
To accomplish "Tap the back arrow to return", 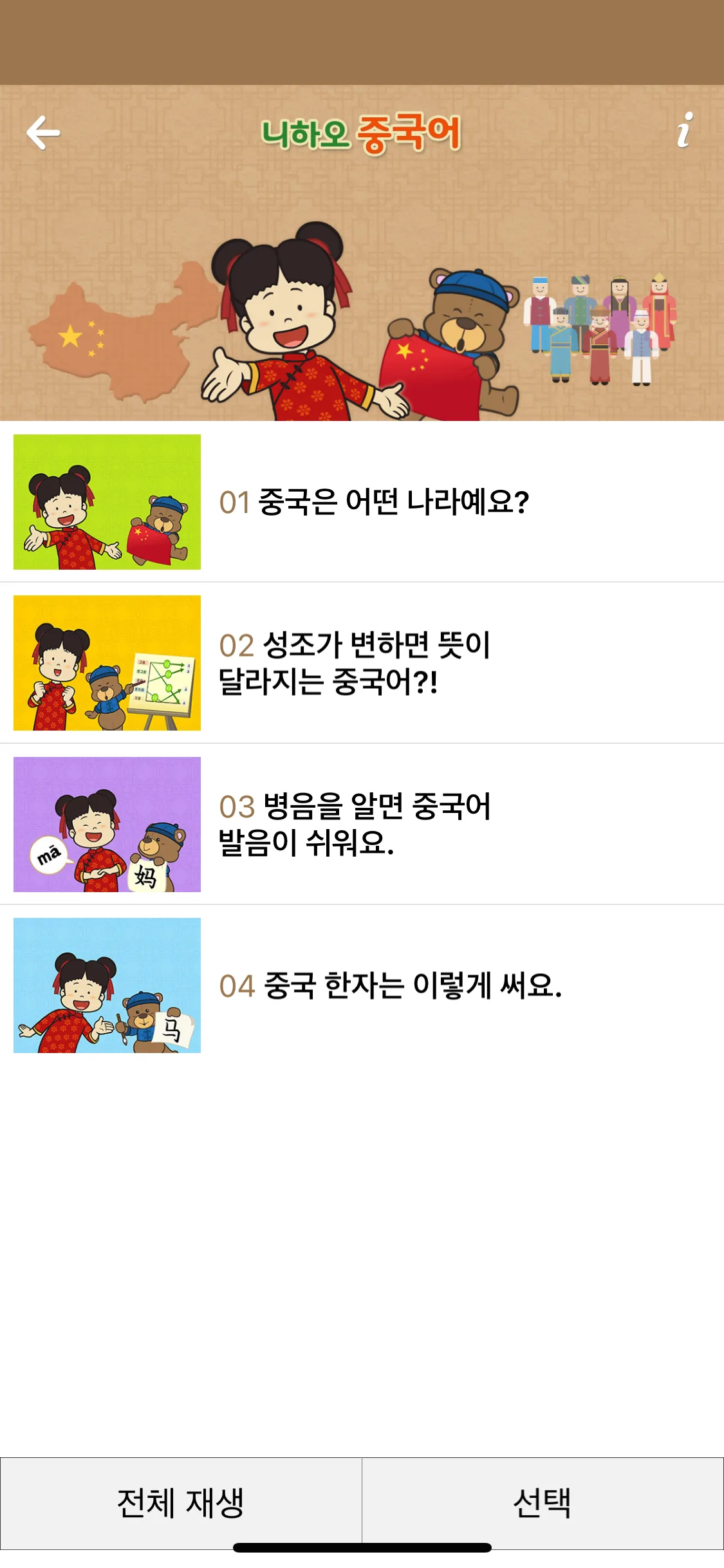I will click(43, 131).
